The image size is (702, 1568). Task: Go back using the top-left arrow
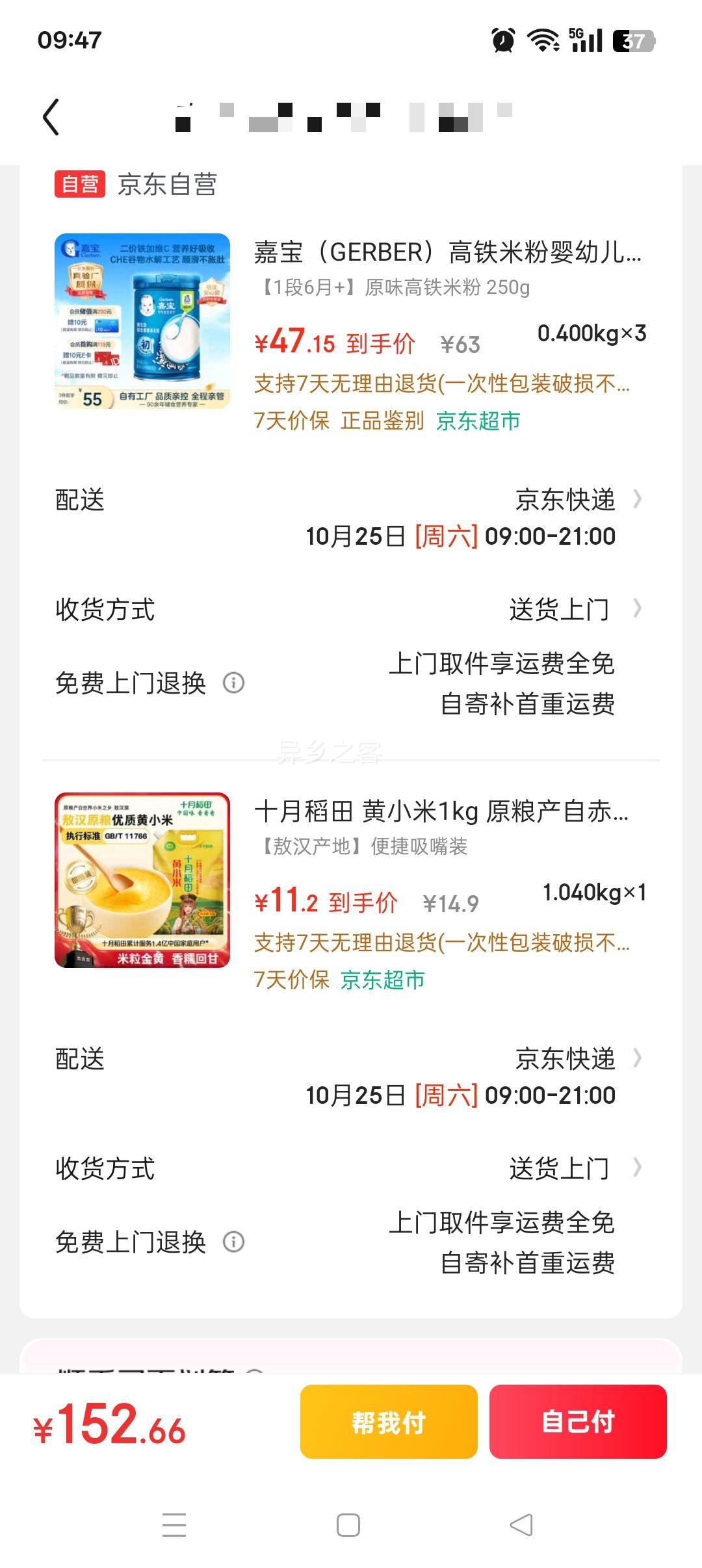point(51,117)
